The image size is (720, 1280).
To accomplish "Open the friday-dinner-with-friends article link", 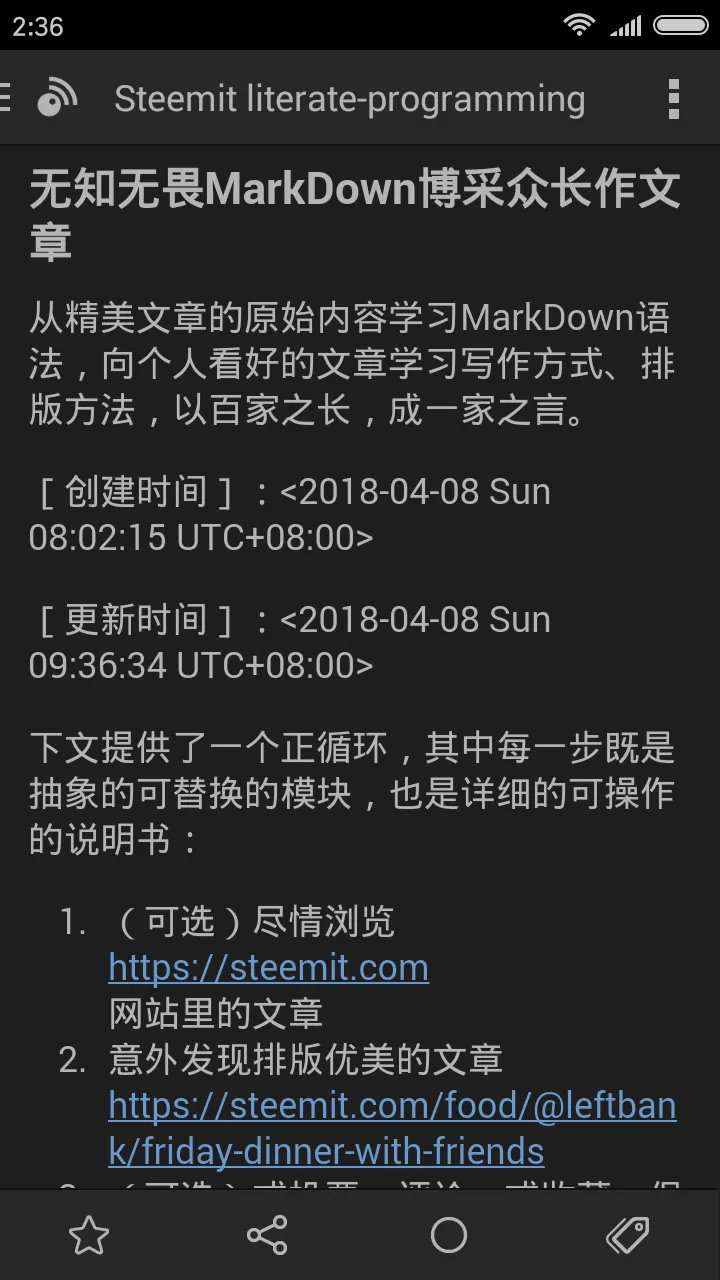I will 392,1128.
